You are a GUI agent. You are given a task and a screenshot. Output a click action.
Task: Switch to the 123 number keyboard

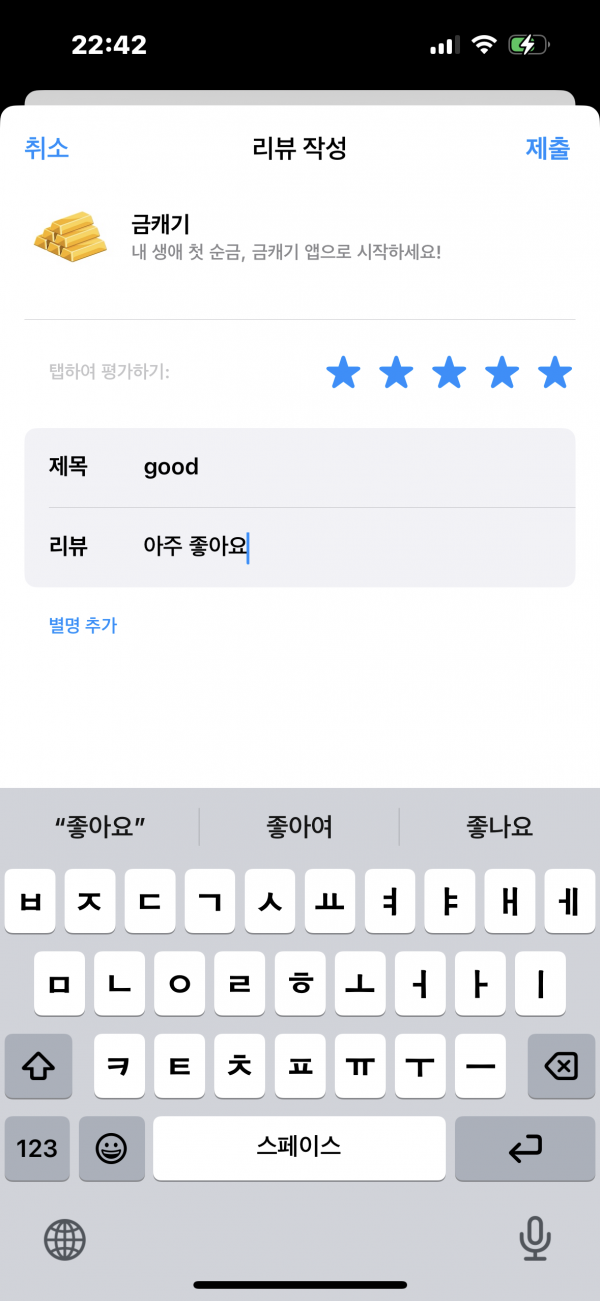[37, 1148]
